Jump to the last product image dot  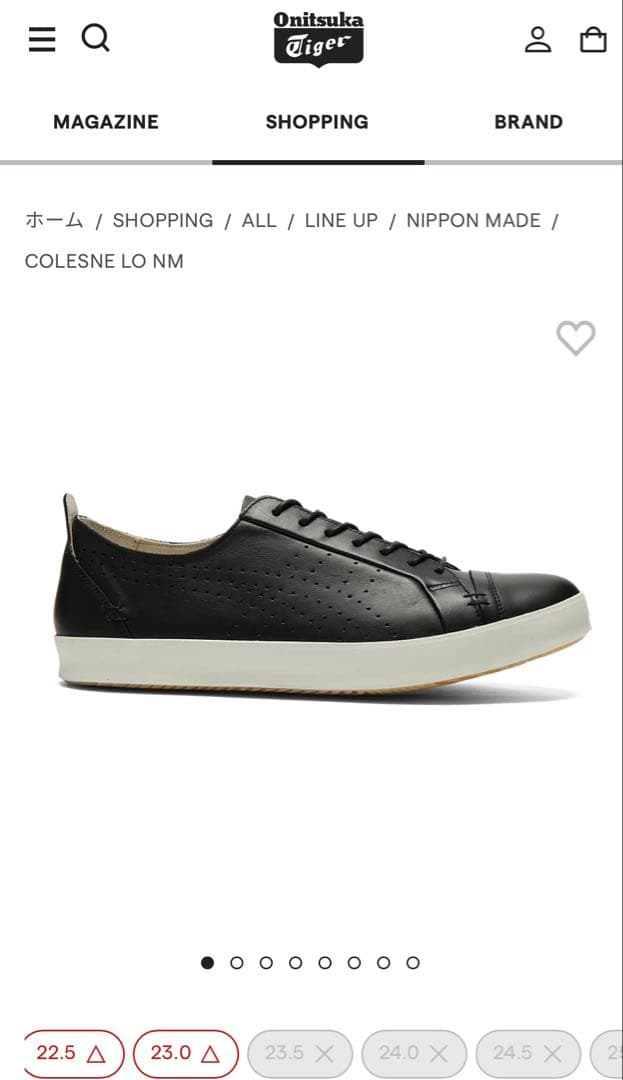tap(413, 963)
